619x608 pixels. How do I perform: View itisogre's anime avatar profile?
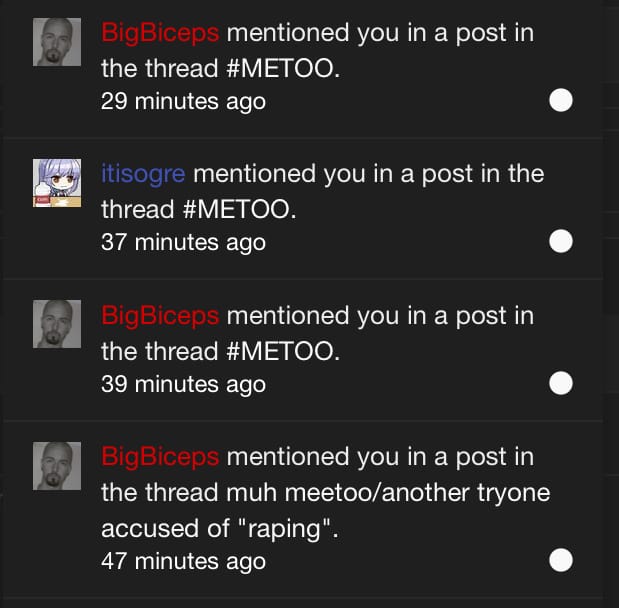pos(57,183)
